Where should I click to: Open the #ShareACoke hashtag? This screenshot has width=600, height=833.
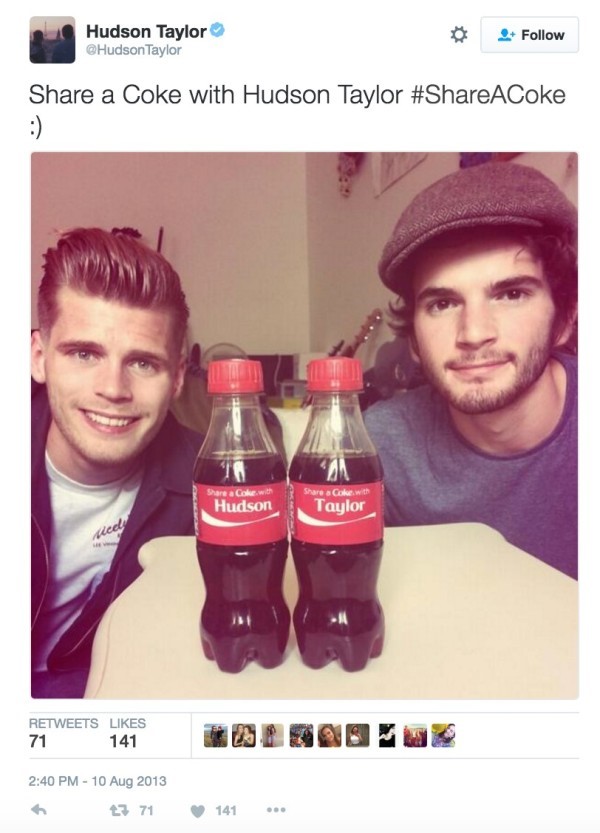pos(487,95)
